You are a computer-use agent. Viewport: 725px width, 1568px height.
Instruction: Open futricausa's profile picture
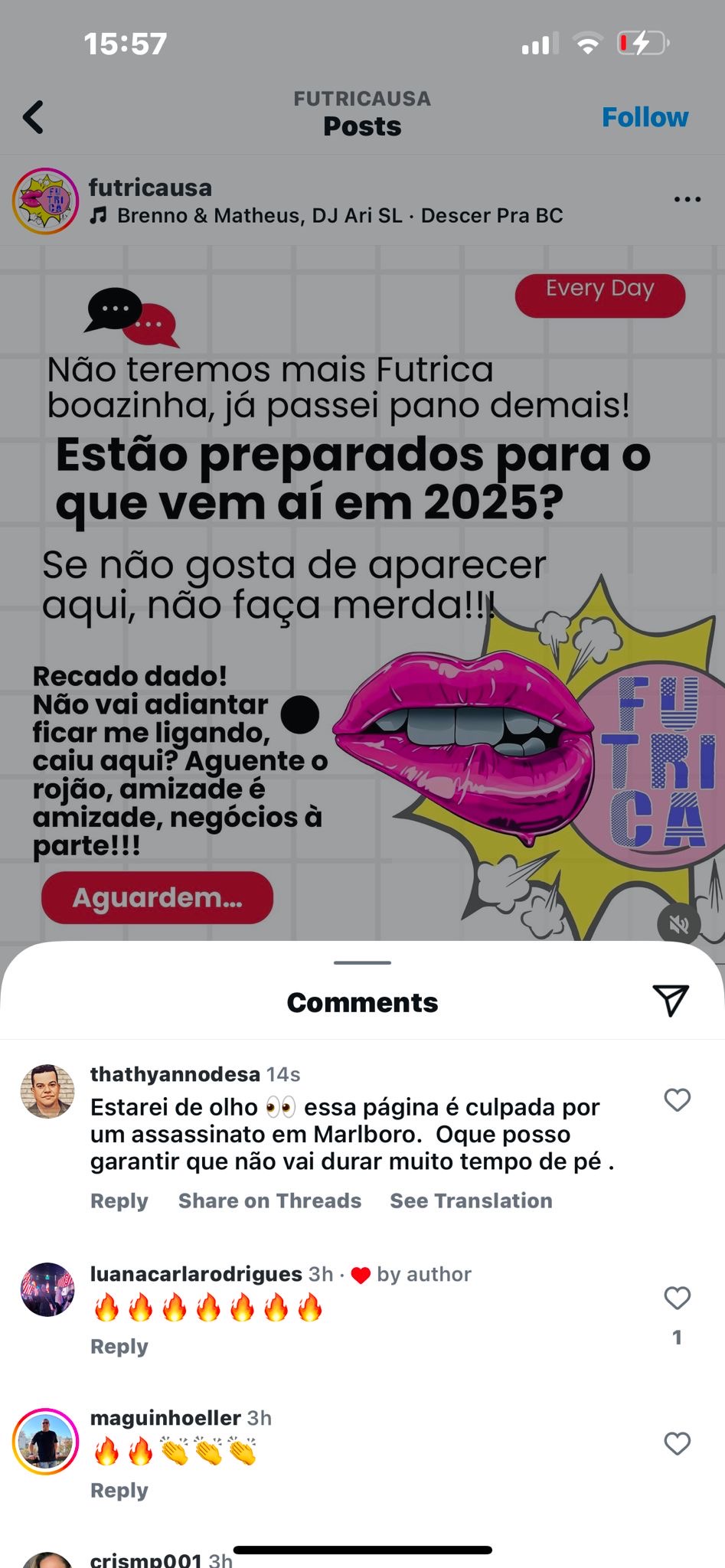click(x=46, y=201)
